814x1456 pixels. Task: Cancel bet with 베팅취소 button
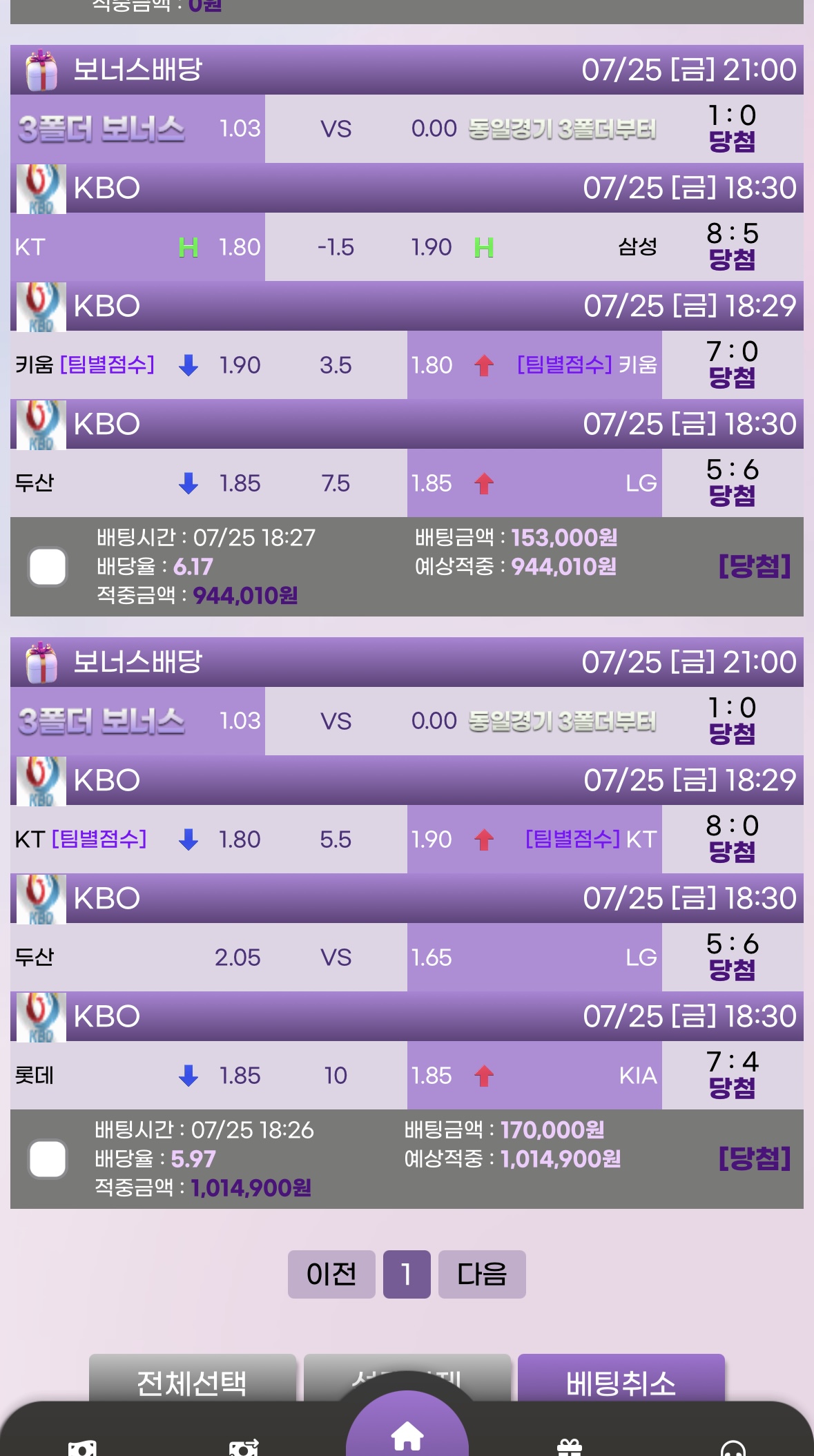pyautogui.click(x=621, y=1381)
